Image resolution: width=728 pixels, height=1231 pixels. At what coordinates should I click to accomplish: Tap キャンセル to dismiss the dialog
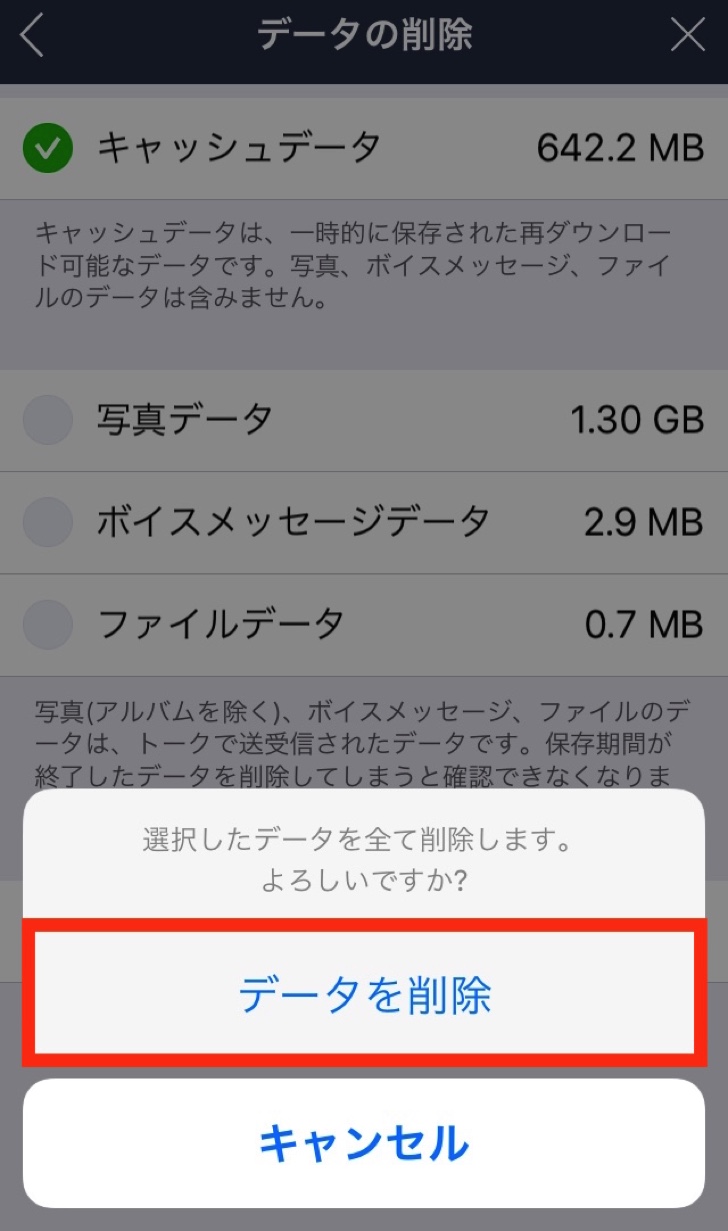point(364,1143)
